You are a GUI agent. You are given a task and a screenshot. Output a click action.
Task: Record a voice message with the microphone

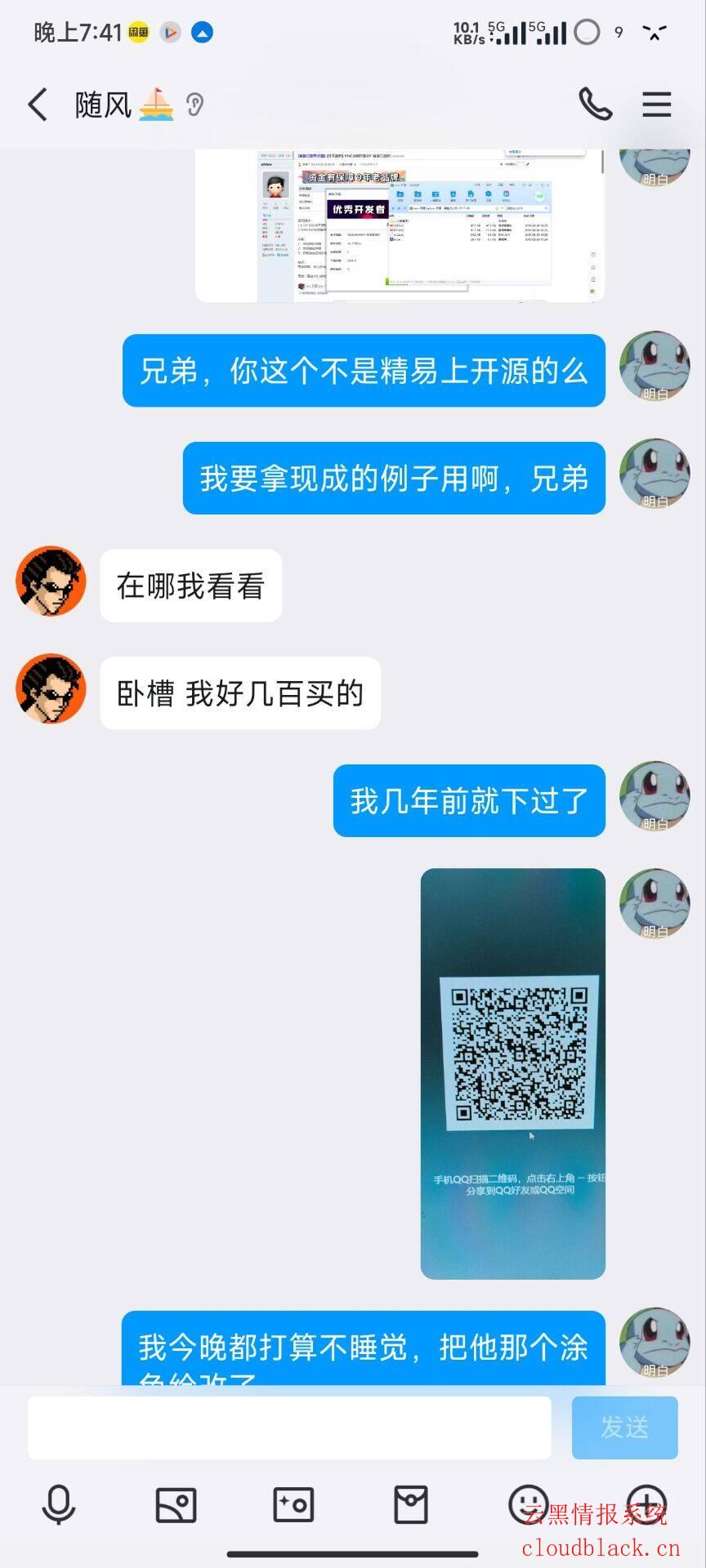click(x=59, y=1504)
